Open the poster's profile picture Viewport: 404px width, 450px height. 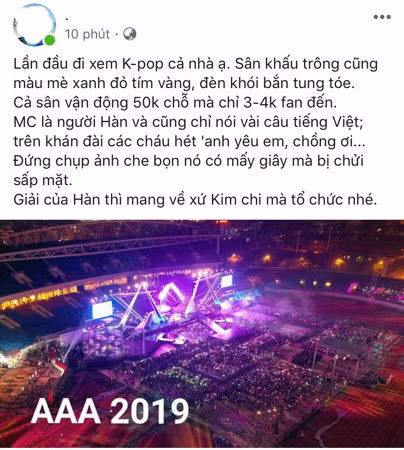click(34, 25)
